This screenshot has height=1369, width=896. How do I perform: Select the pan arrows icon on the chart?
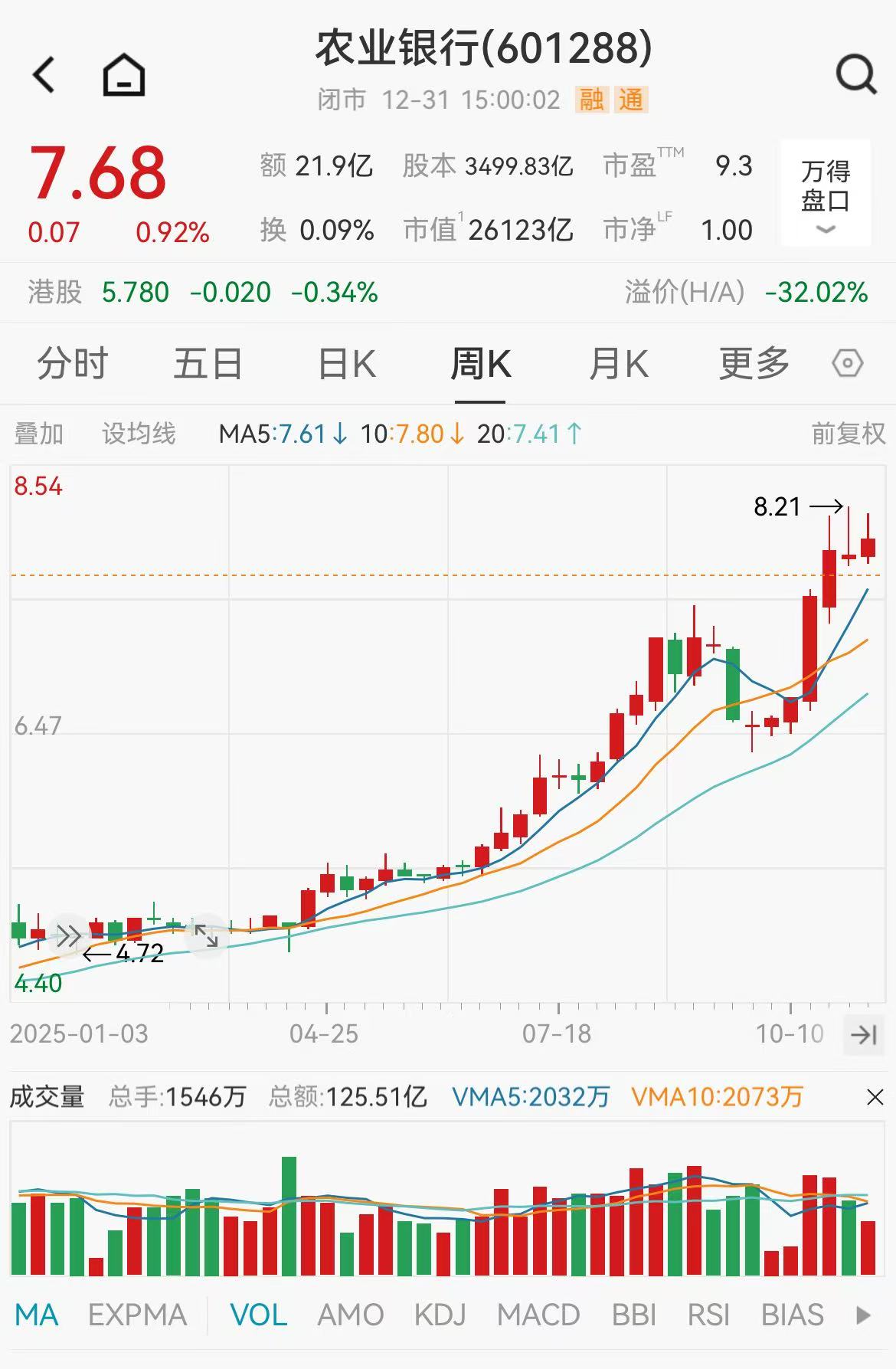click(205, 933)
